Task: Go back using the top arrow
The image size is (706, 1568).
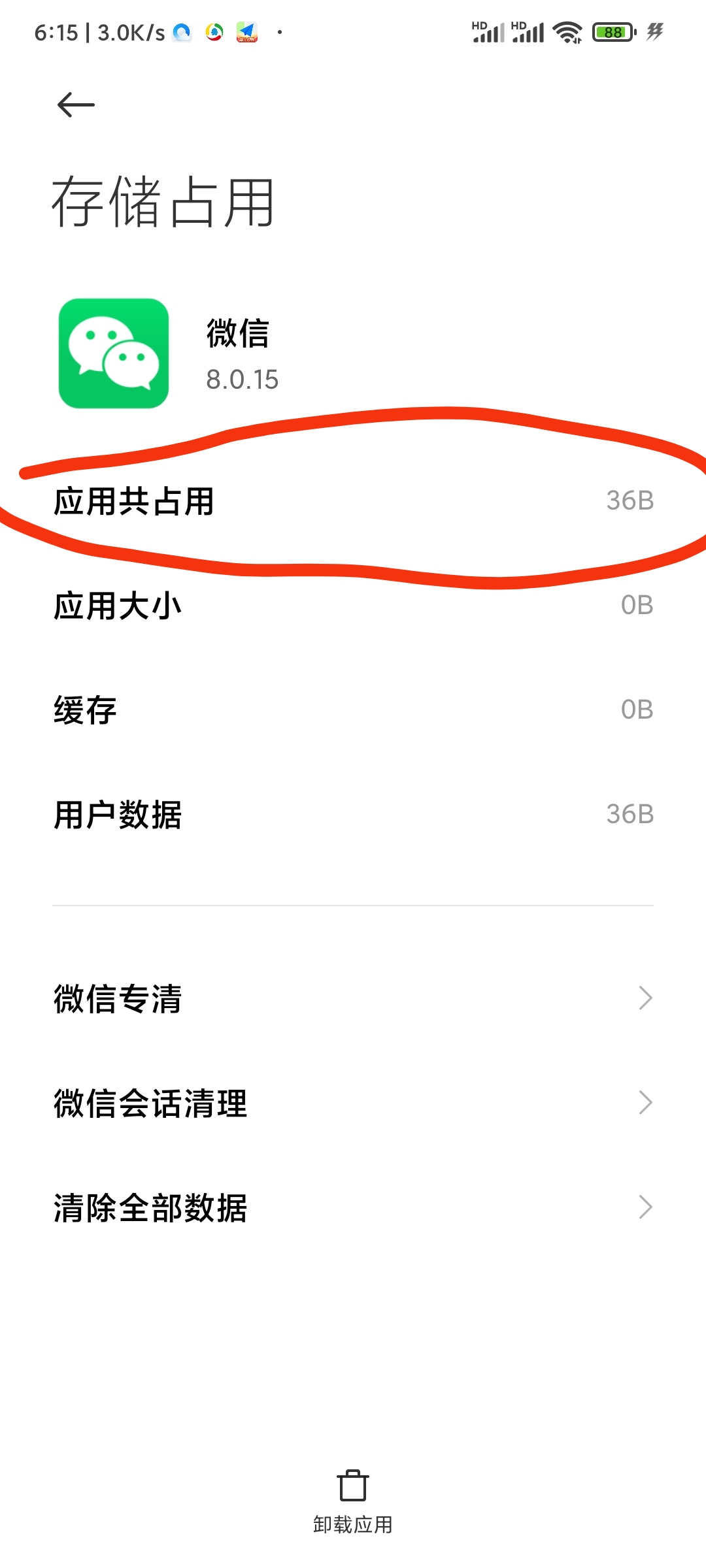Action: pos(76,105)
